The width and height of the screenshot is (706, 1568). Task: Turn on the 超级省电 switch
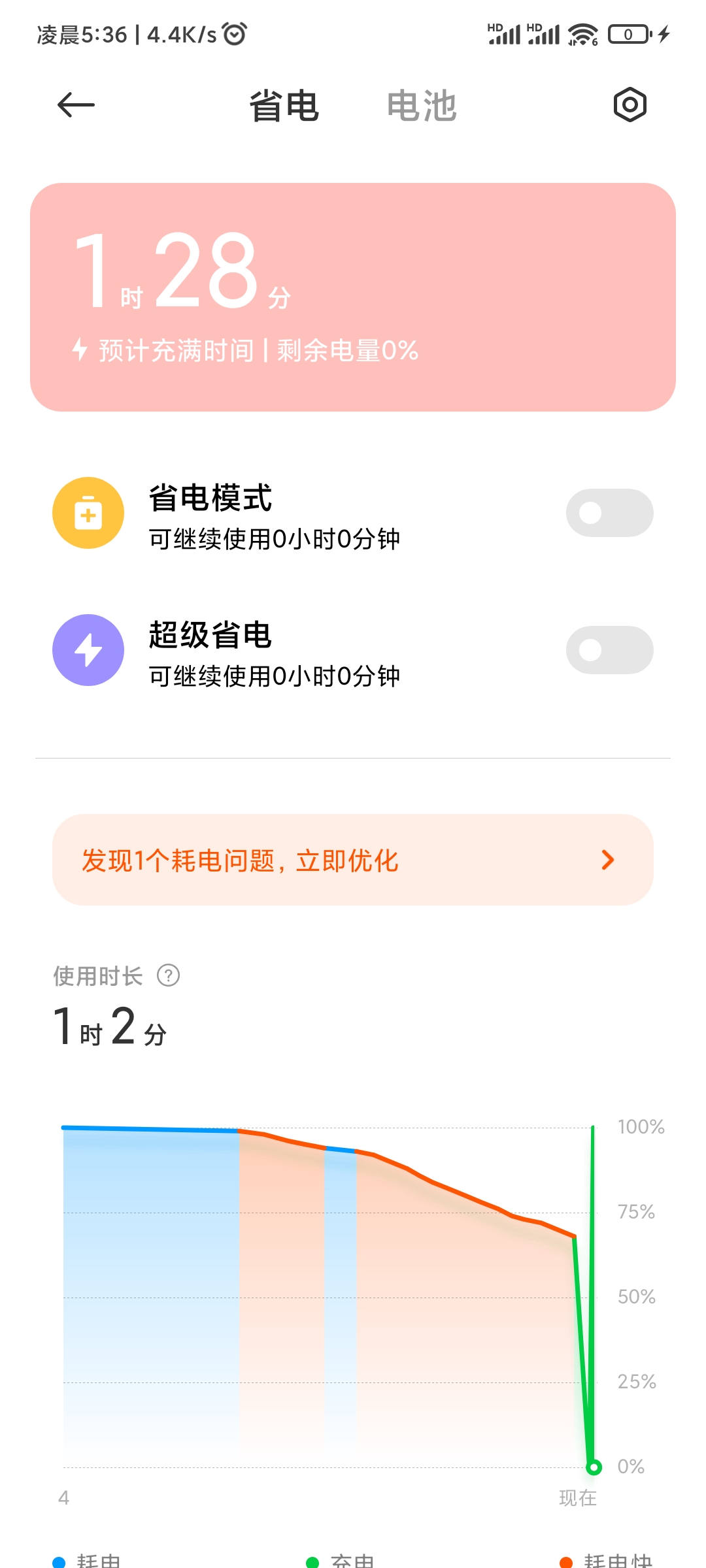coord(609,650)
